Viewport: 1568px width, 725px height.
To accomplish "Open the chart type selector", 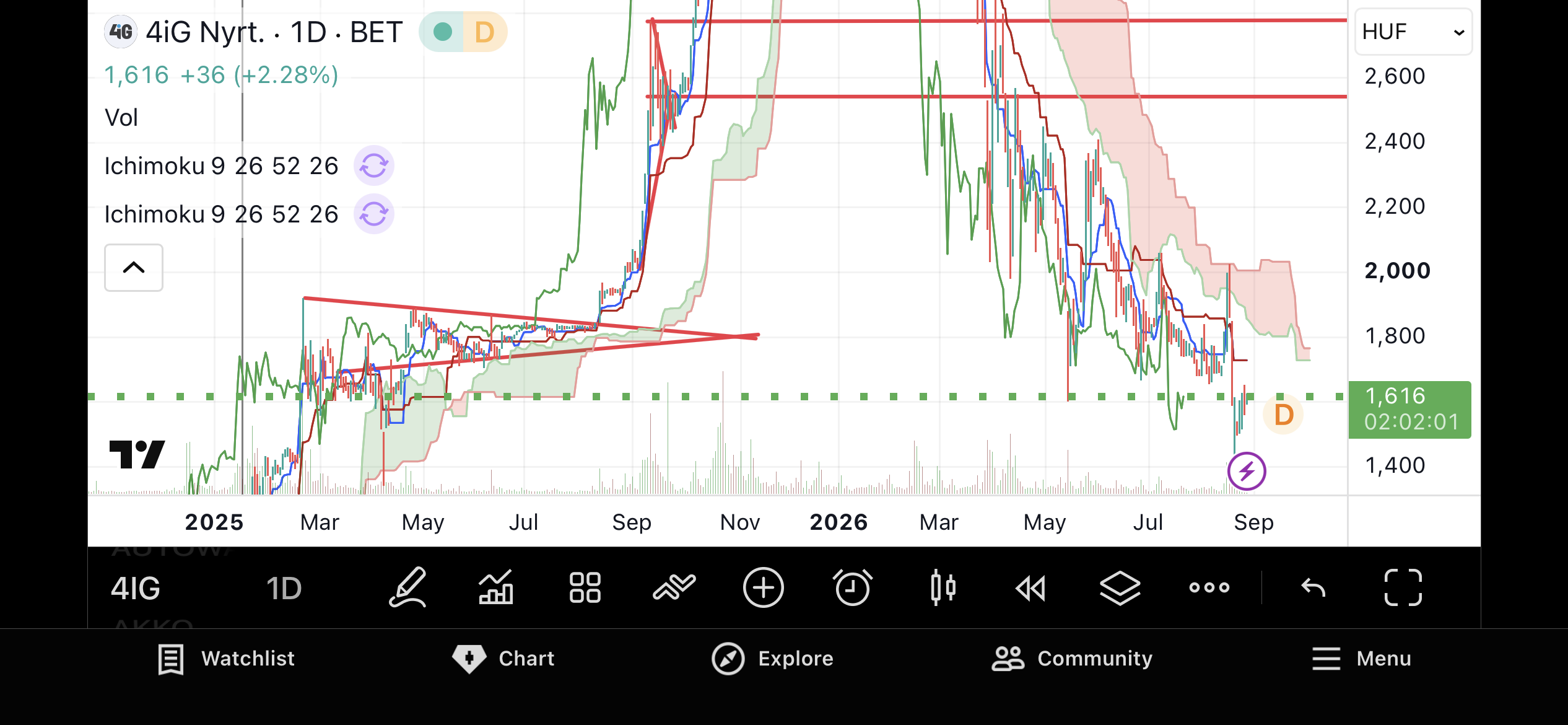I will coord(496,587).
